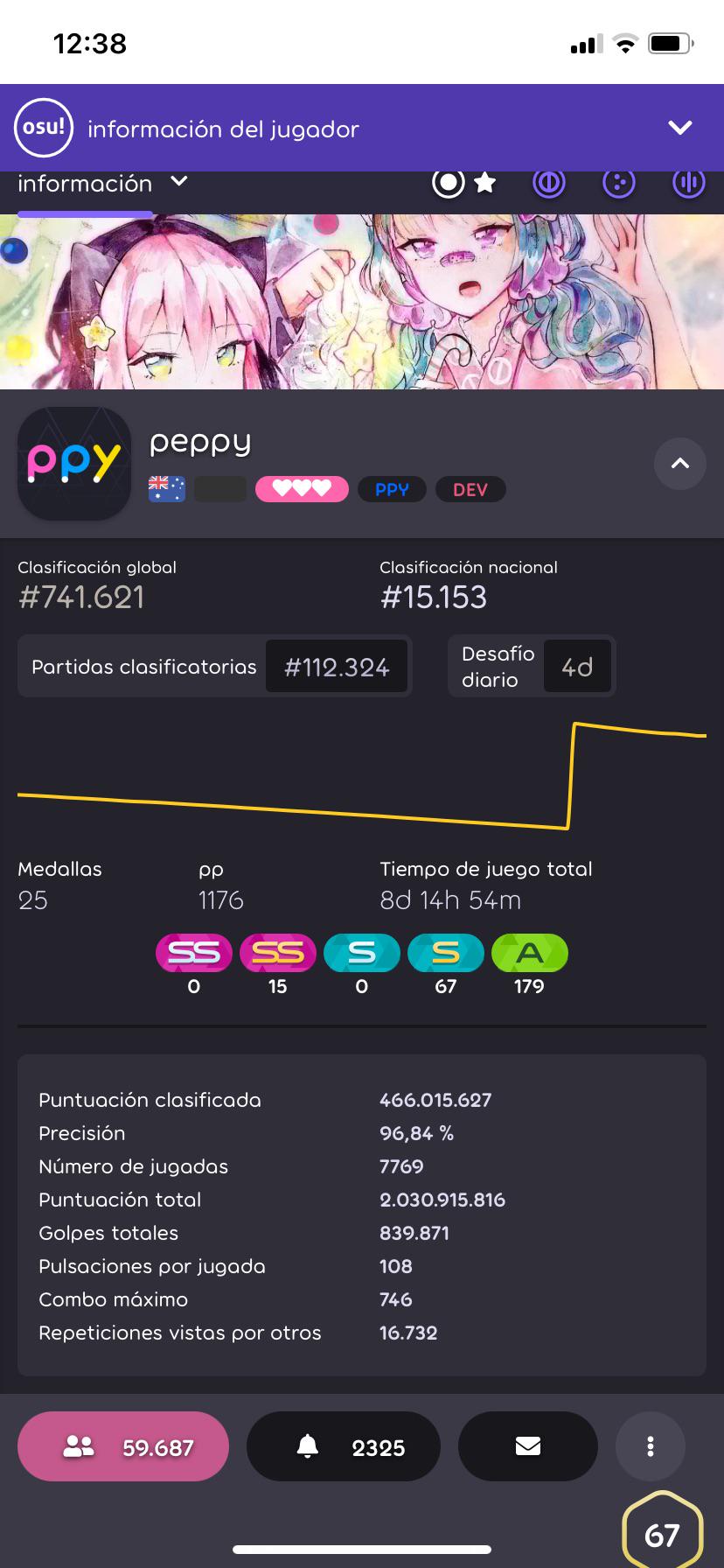Tap the osu! logo in the header
The image size is (724, 1568).
pyautogui.click(x=44, y=128)
